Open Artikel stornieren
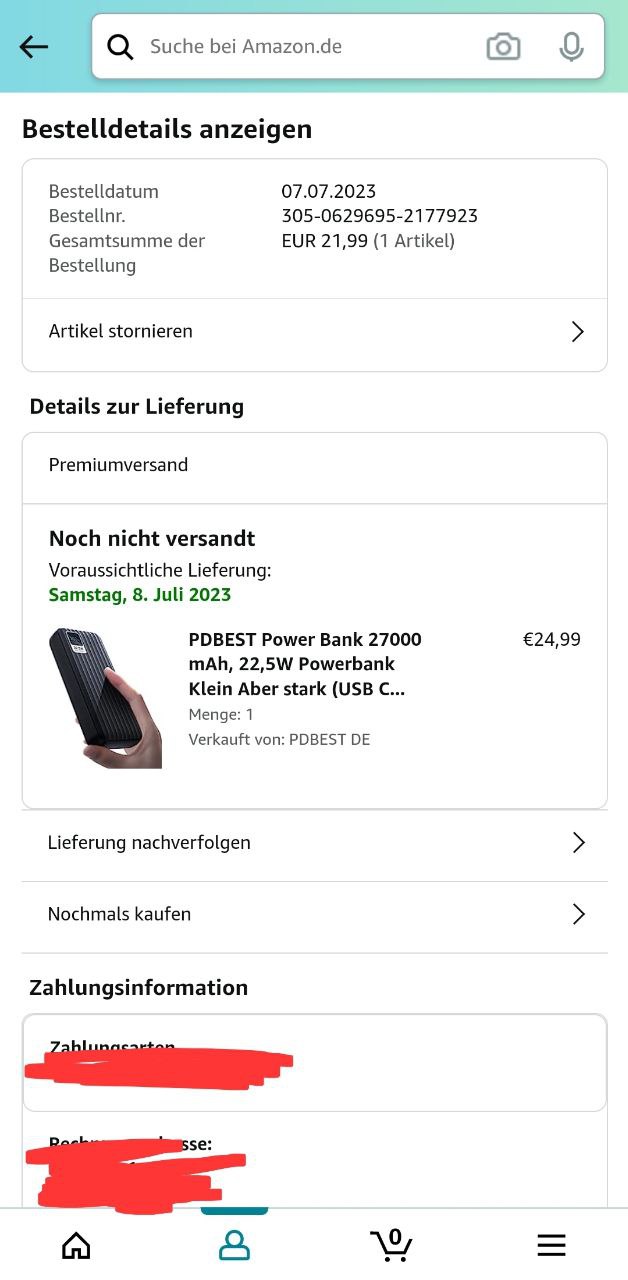Screen dimensions: 628x1280 314,331
